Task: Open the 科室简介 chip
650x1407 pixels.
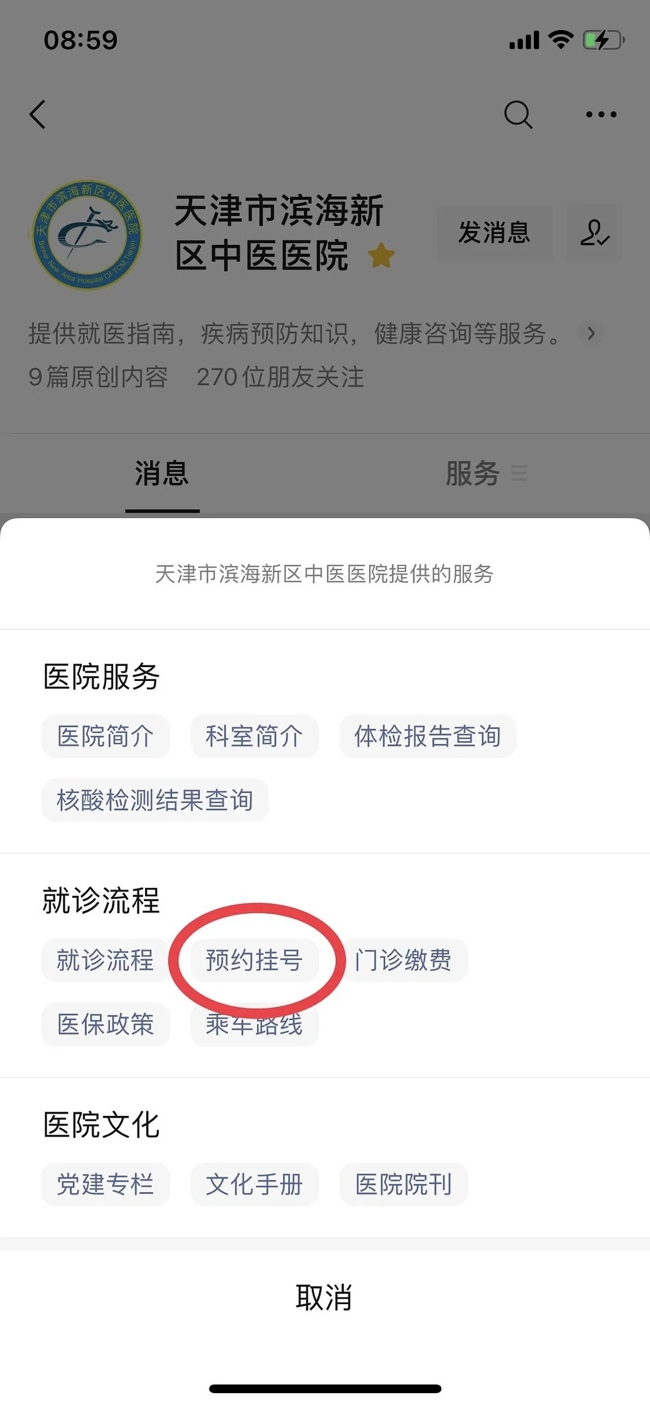Action: tap(254, 737)
